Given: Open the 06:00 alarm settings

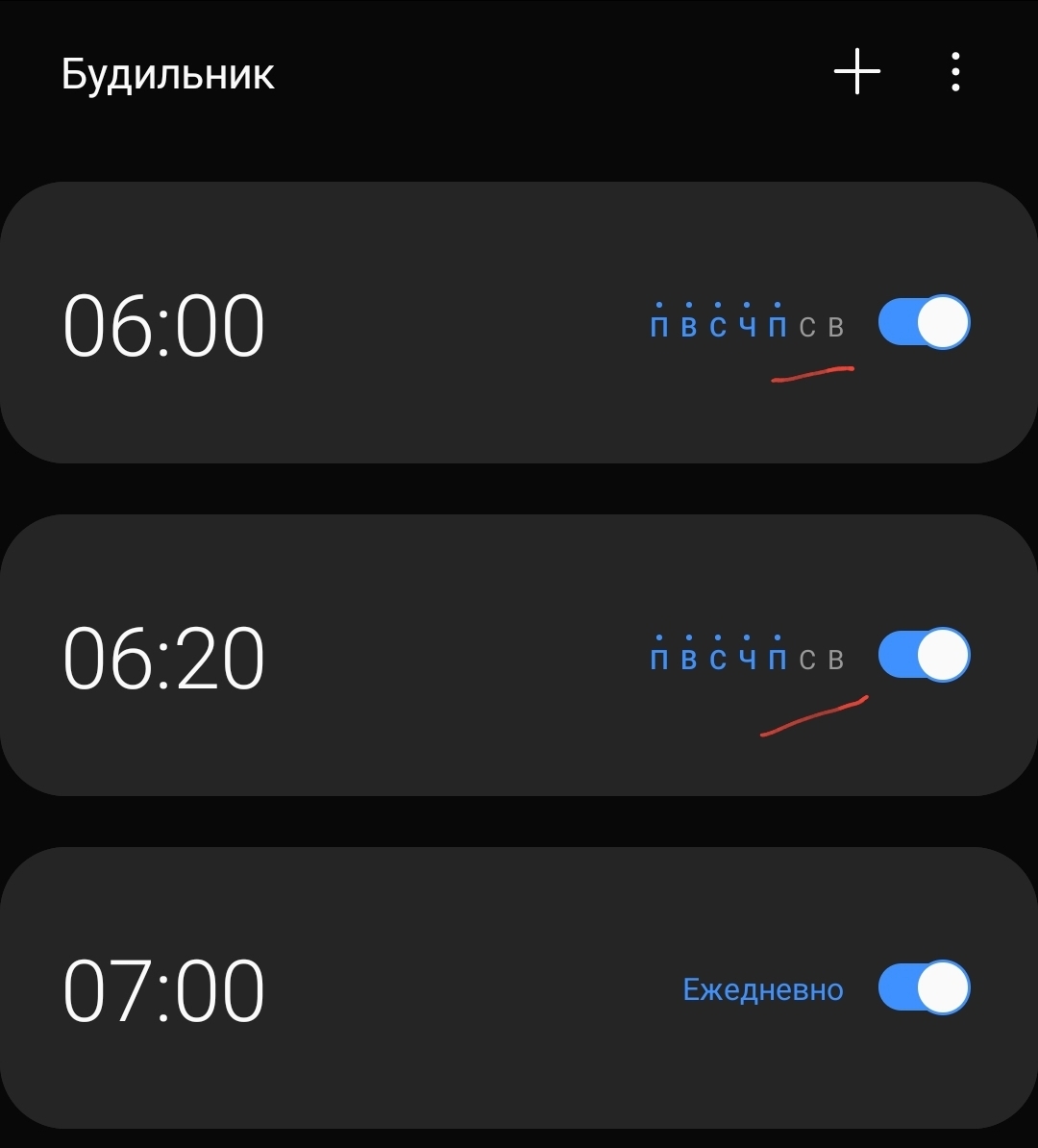Looking at the screenshot, I should (164, 325).
